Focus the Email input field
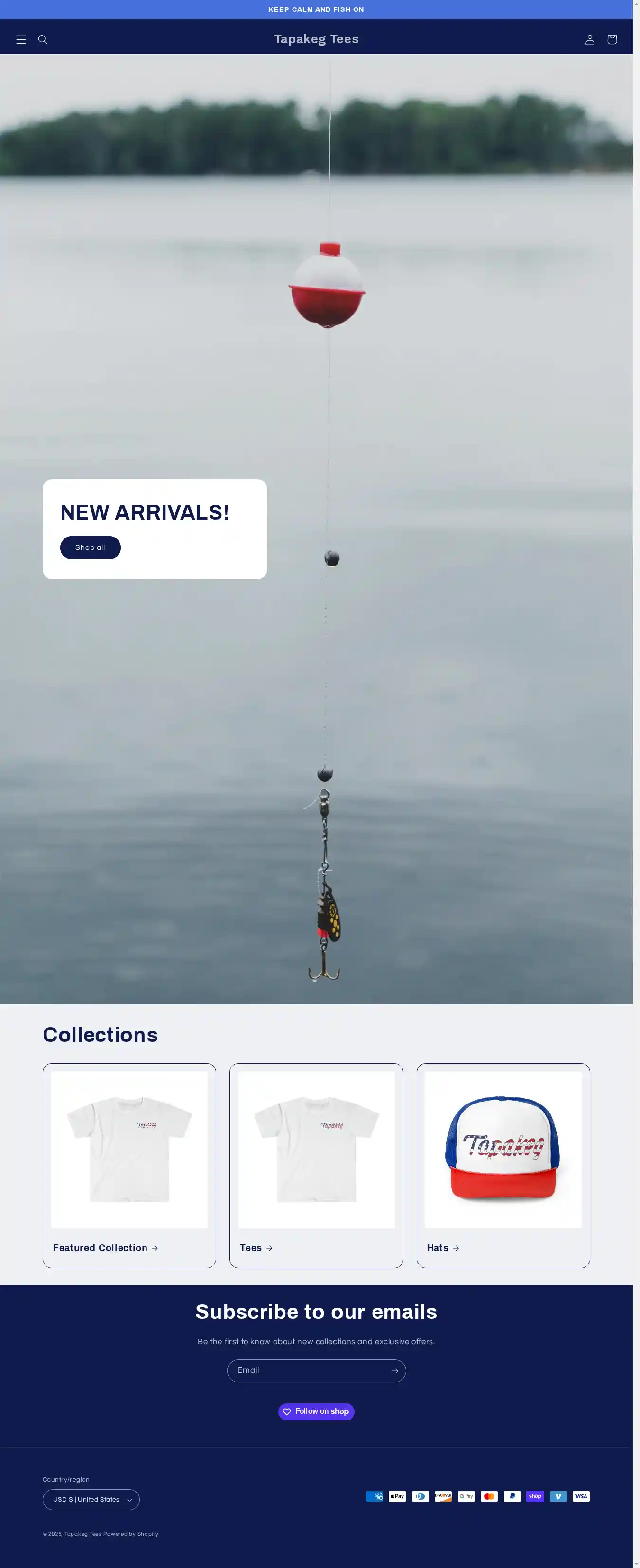The height and width of the screenshot is (1568, 640). pyautogui.click(x=307, y=1371)
